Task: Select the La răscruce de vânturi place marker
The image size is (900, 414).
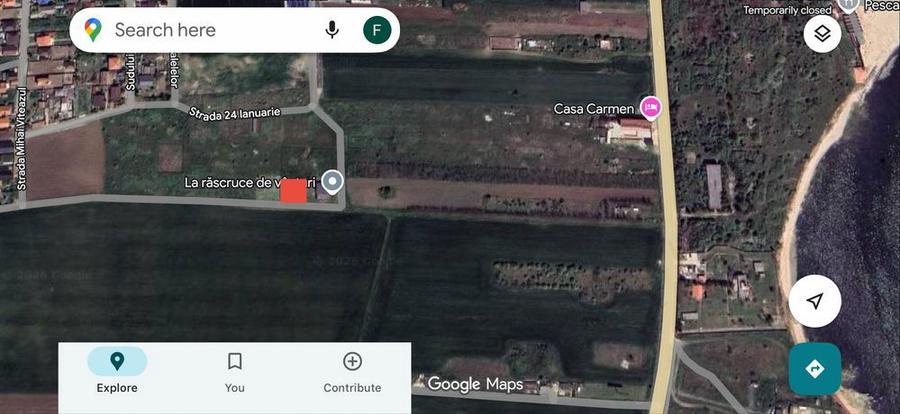Action: pos(333,182)
